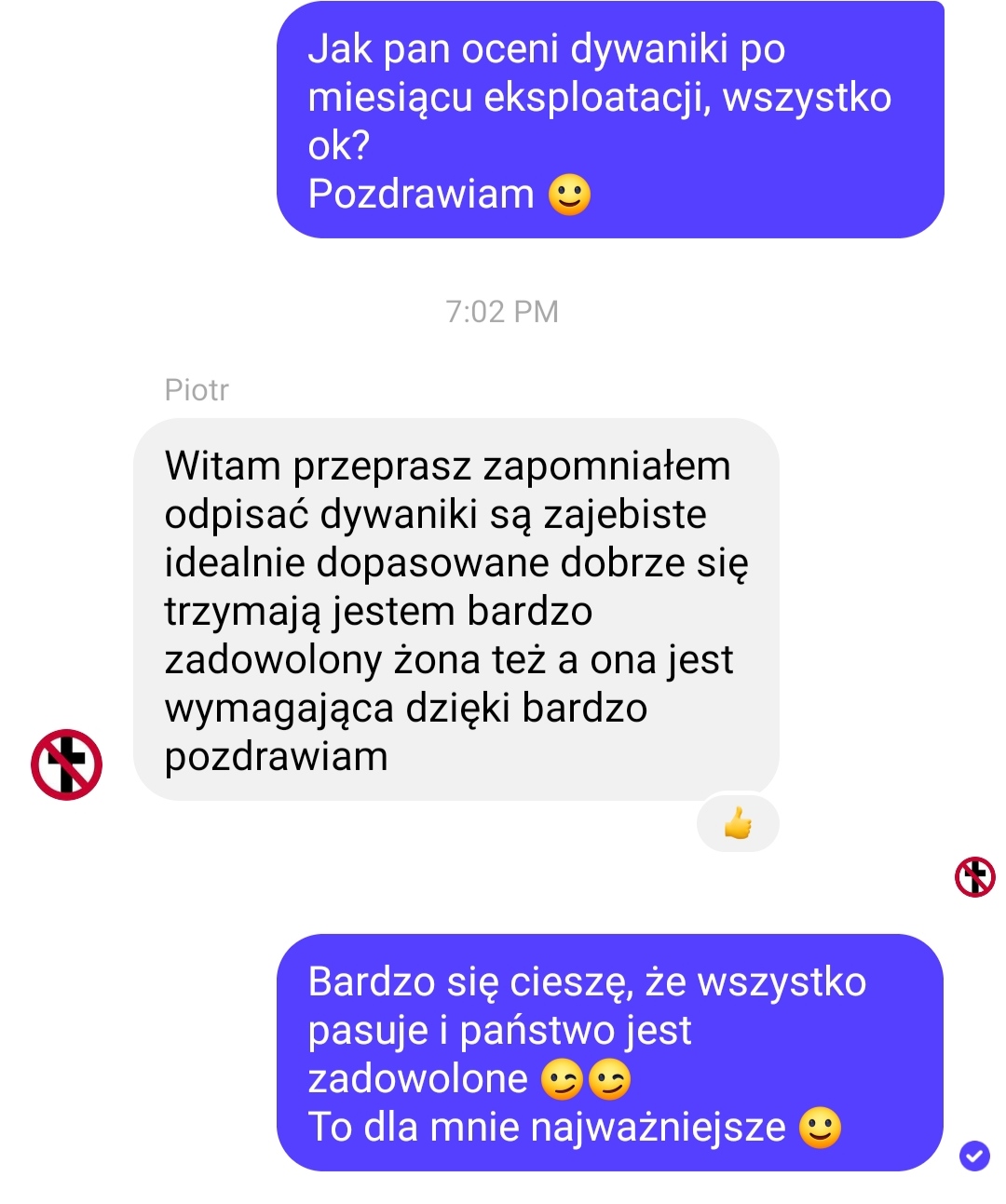Image resolution: width=1006 pixels, height=1204 pixels.
Task: Tap Piotr's message starting with Witam przeprasz
Action: click(455, 610)
